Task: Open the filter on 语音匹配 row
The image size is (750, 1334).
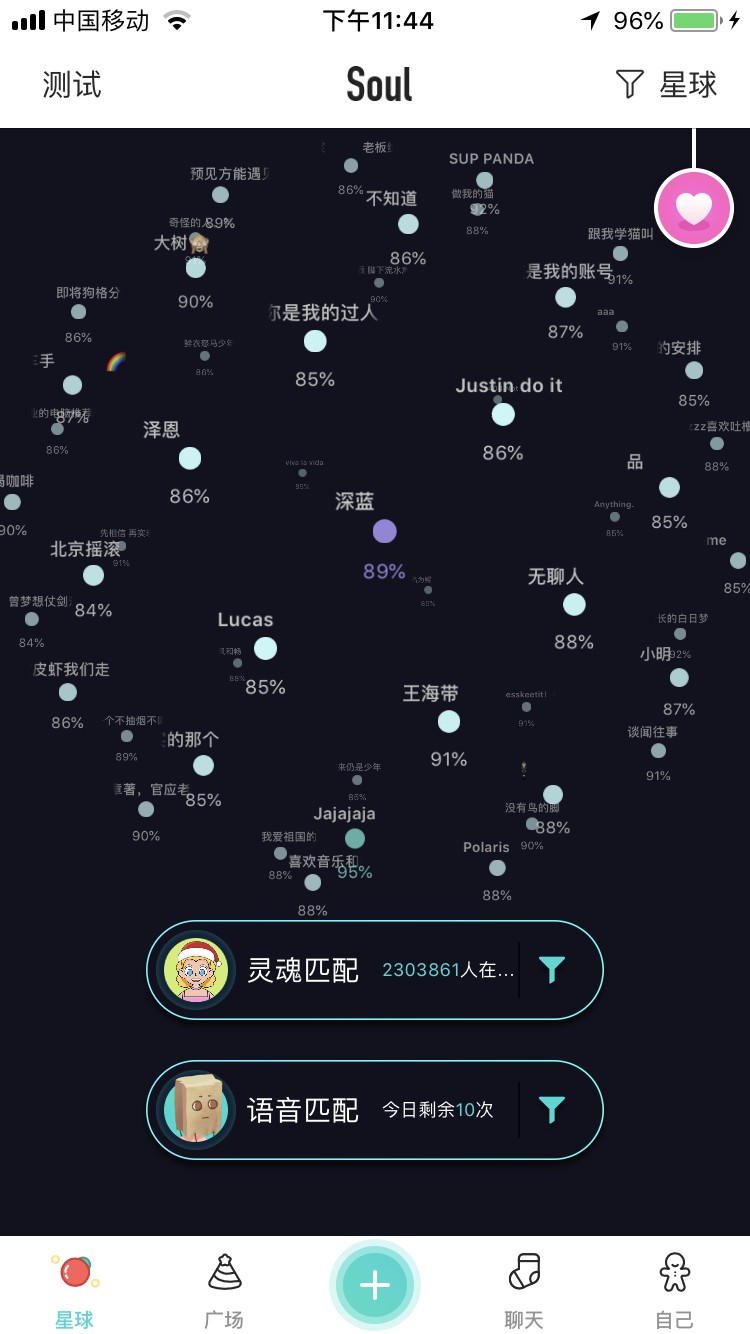Action: point(551,1110)
